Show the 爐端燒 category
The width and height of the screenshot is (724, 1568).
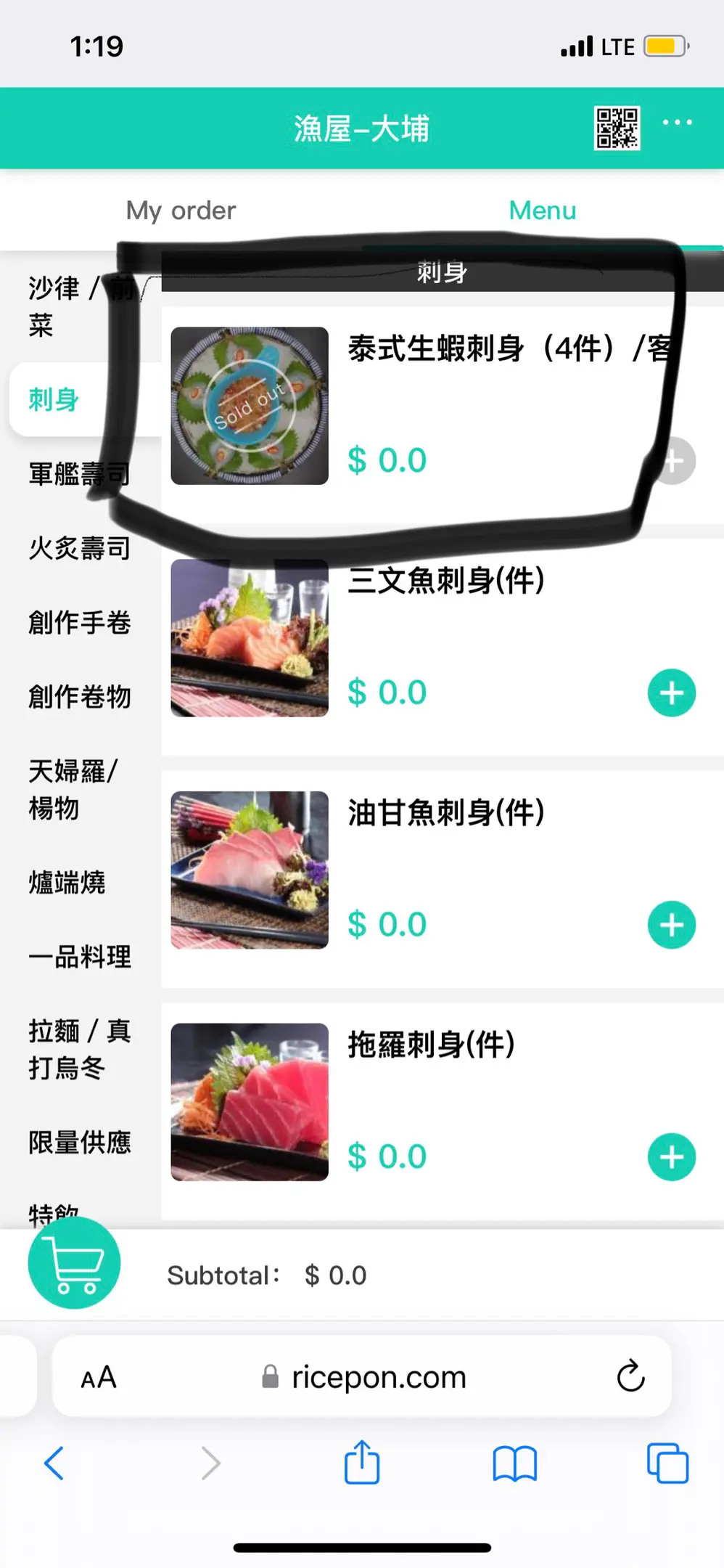coord(67,882)
